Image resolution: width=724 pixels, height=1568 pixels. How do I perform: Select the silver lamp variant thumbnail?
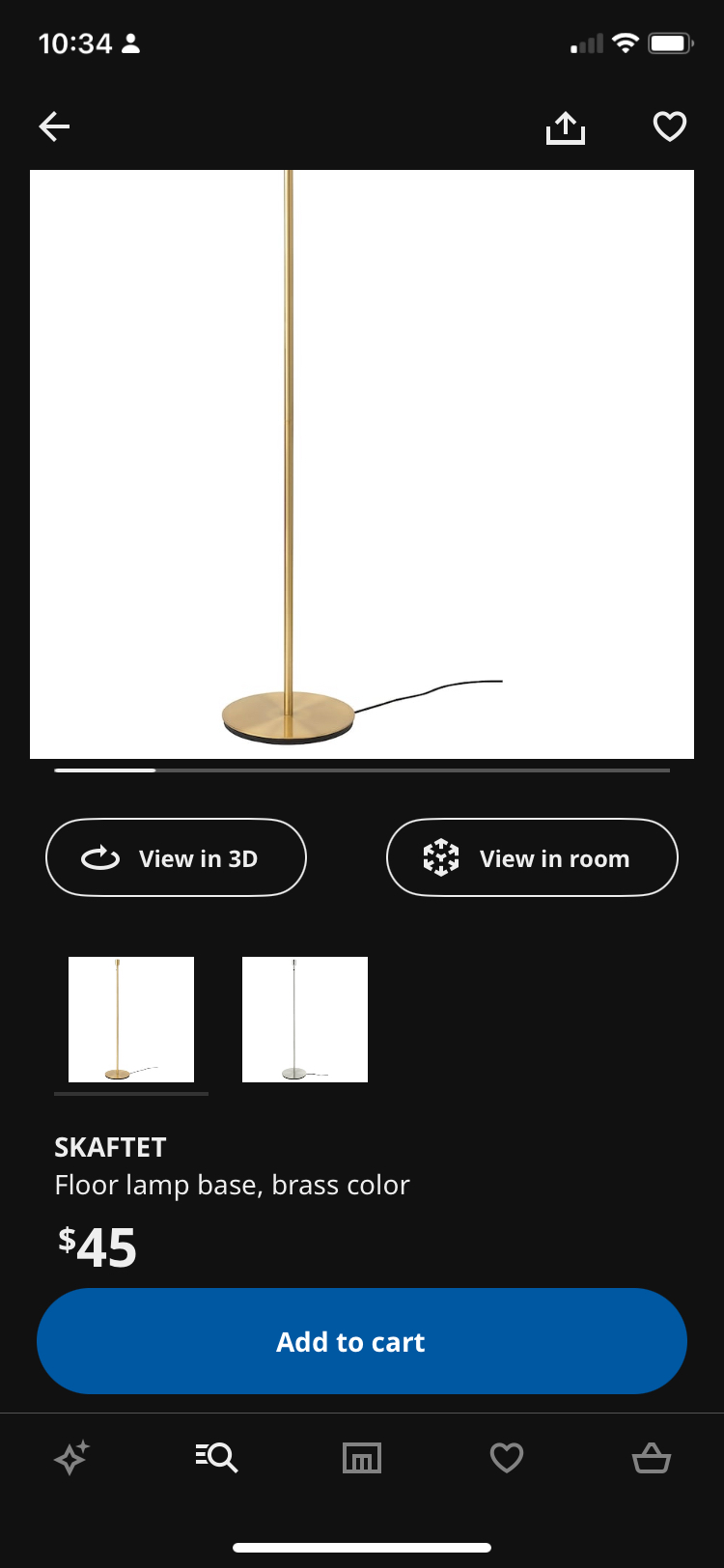coord(304,1020)
